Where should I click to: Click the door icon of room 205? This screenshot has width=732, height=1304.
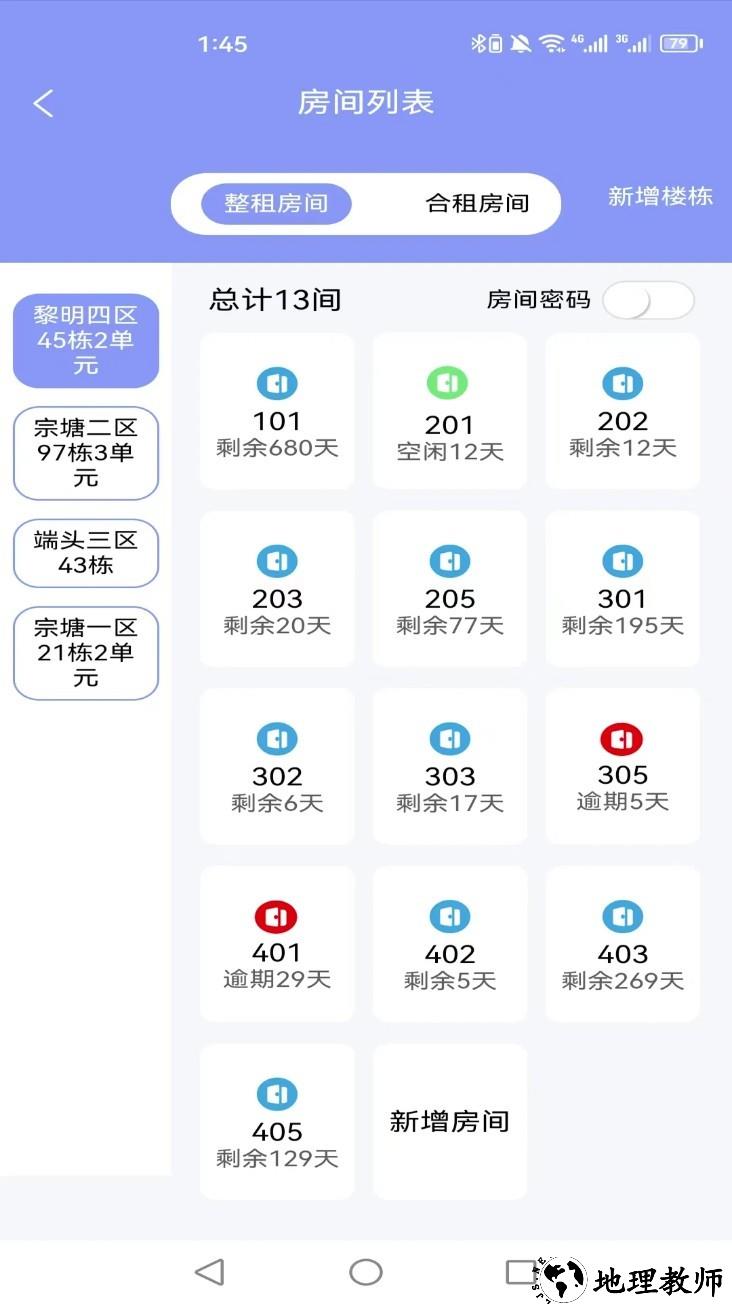[450, 560]
